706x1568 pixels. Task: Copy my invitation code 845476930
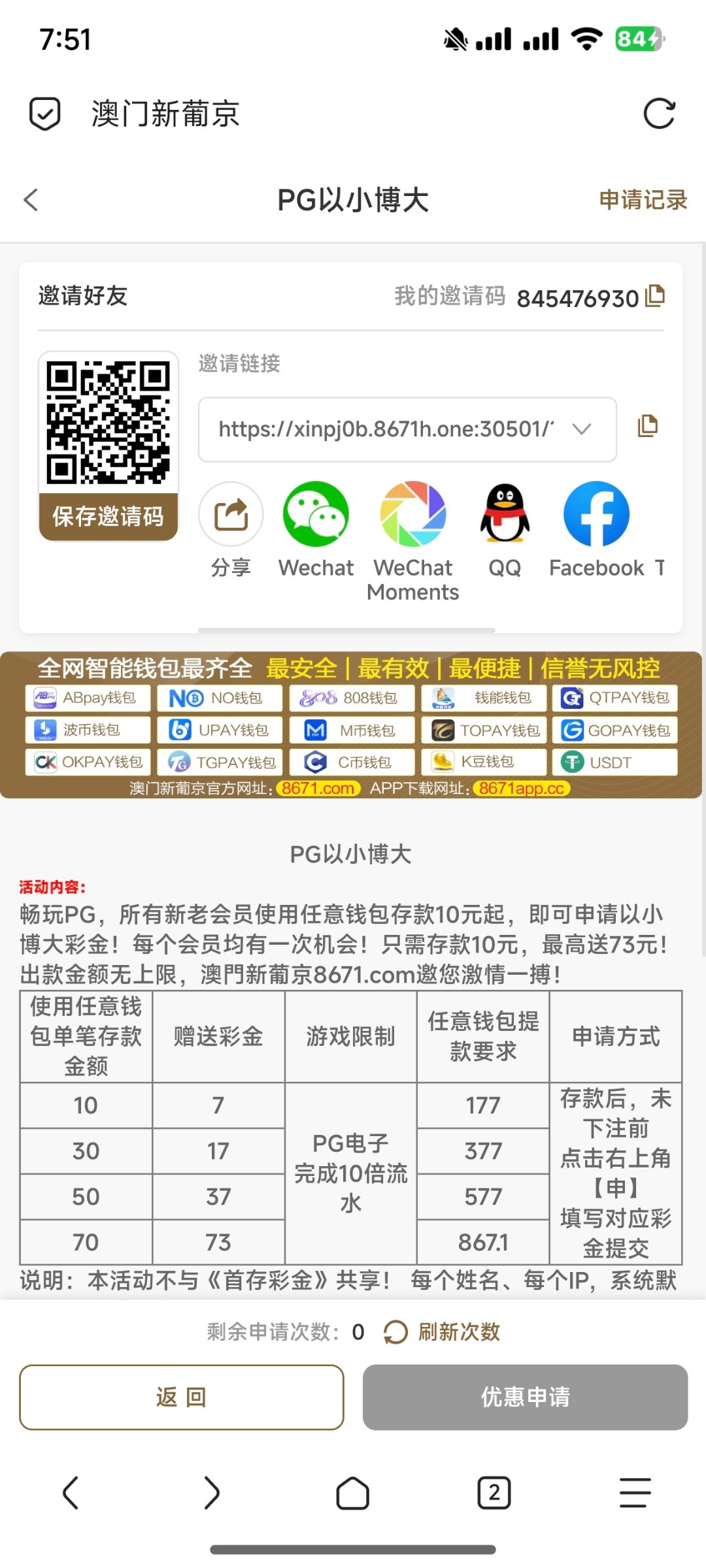tap(655, 296)
